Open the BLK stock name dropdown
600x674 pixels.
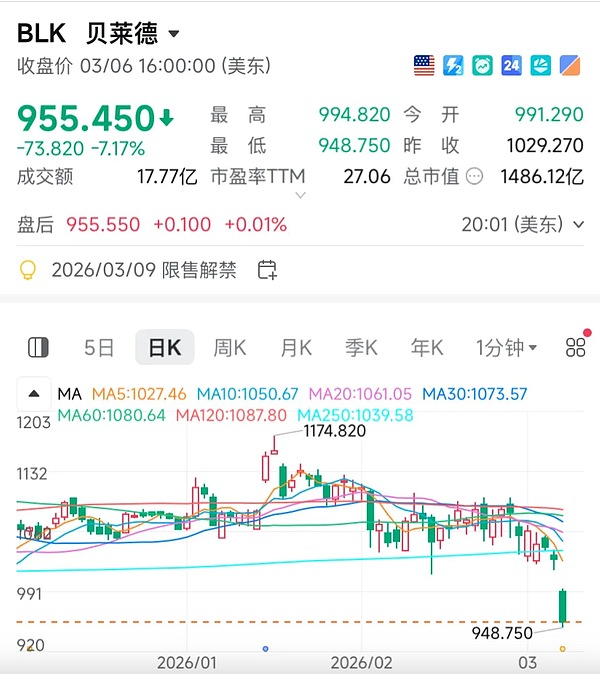coord(173,34)
